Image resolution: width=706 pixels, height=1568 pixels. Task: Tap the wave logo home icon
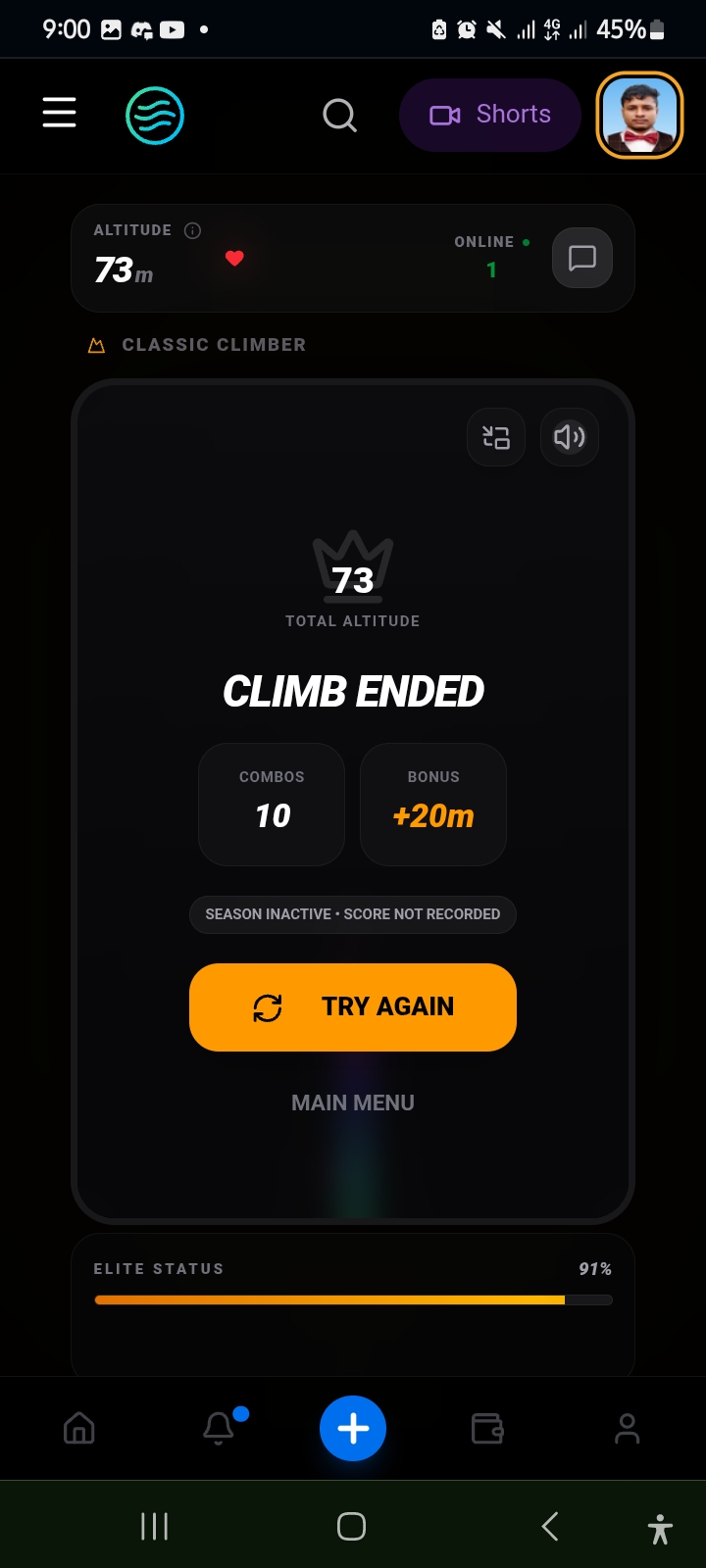(x=155, y=116)
